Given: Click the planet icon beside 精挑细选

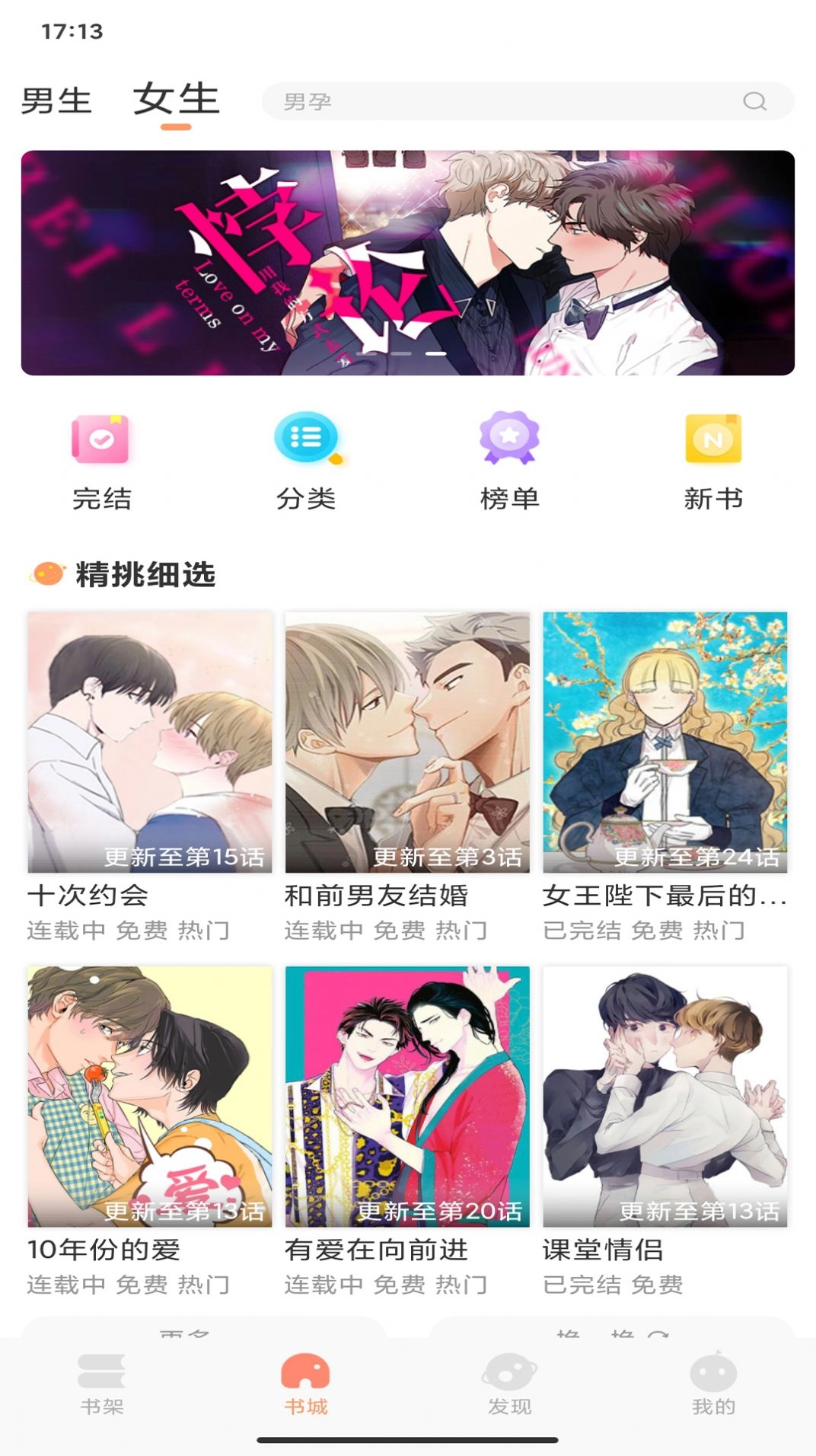Looking at the screenshot, I should 48,575.
